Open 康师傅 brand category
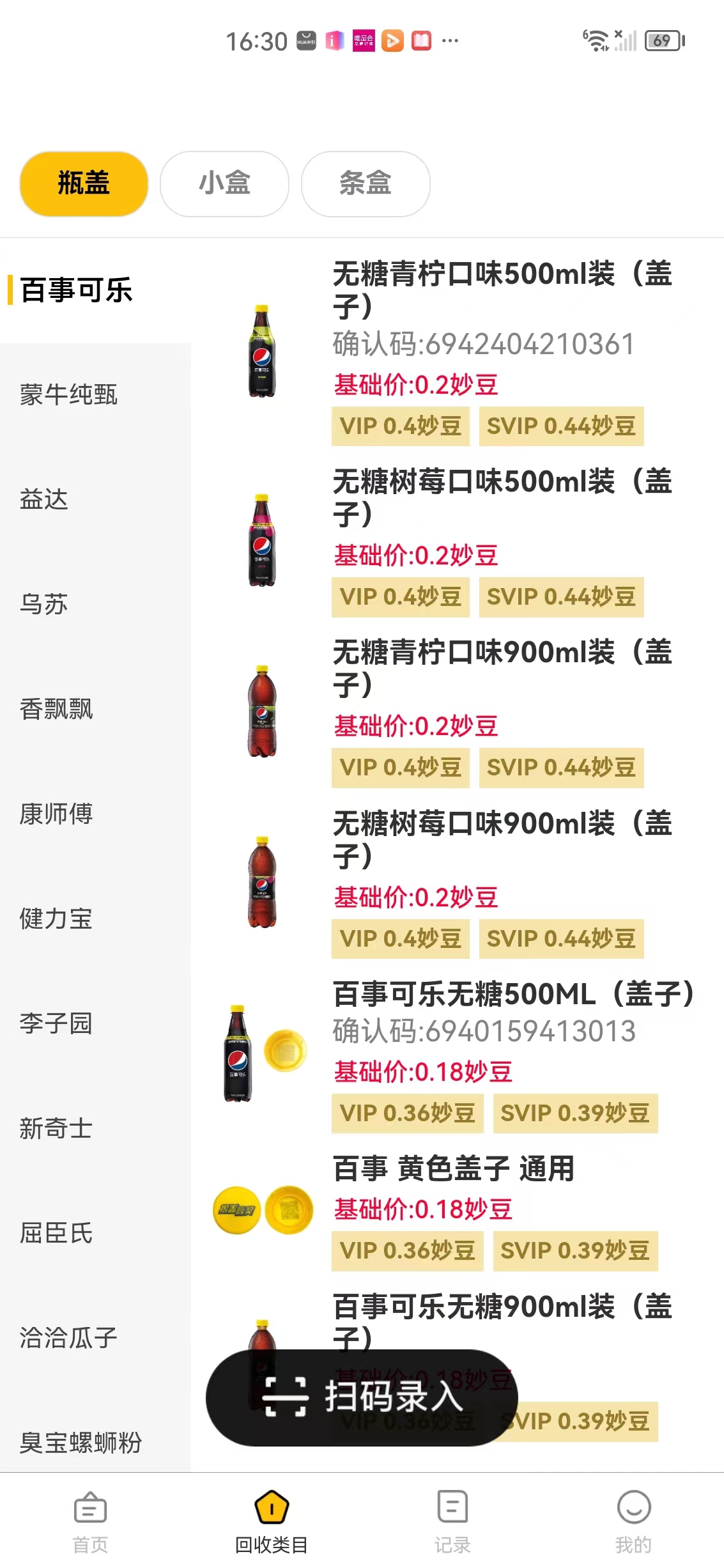 point(56,814)
